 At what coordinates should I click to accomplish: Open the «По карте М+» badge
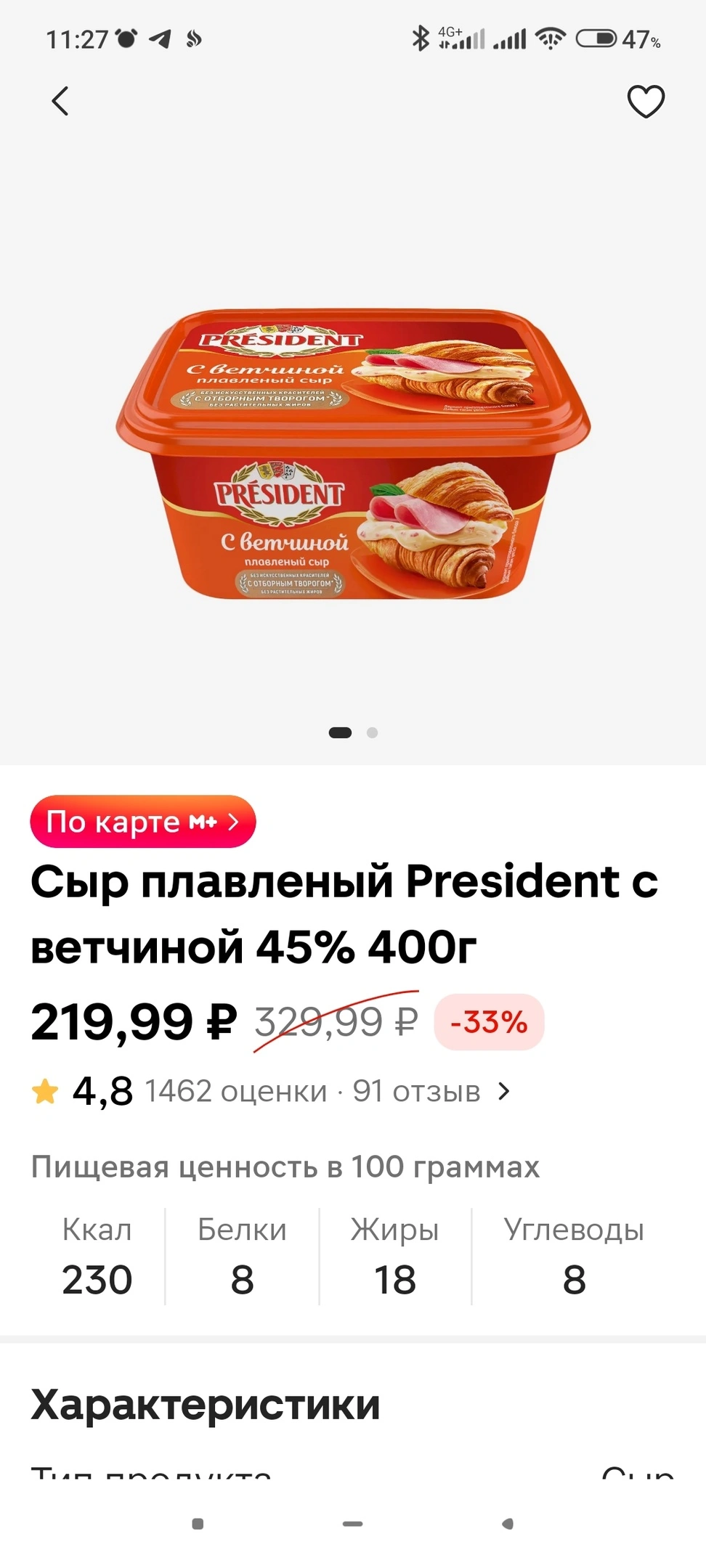(x=143, y=822)
